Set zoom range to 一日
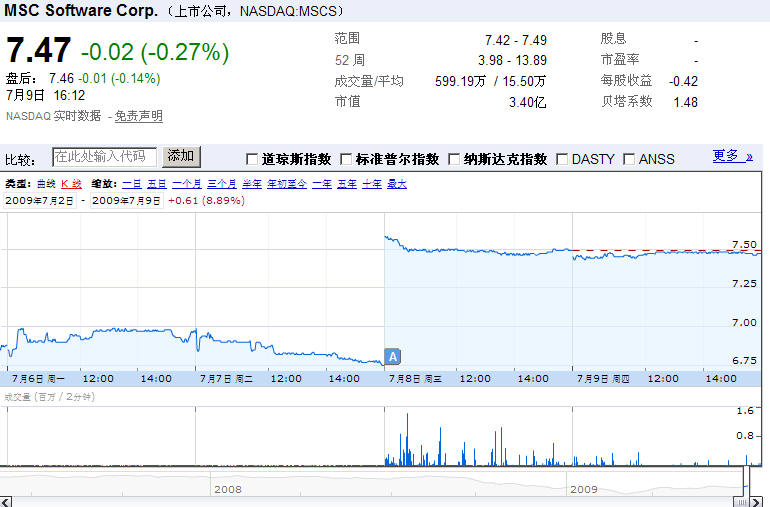Viewport: 770px width, 507px height. 131,184
